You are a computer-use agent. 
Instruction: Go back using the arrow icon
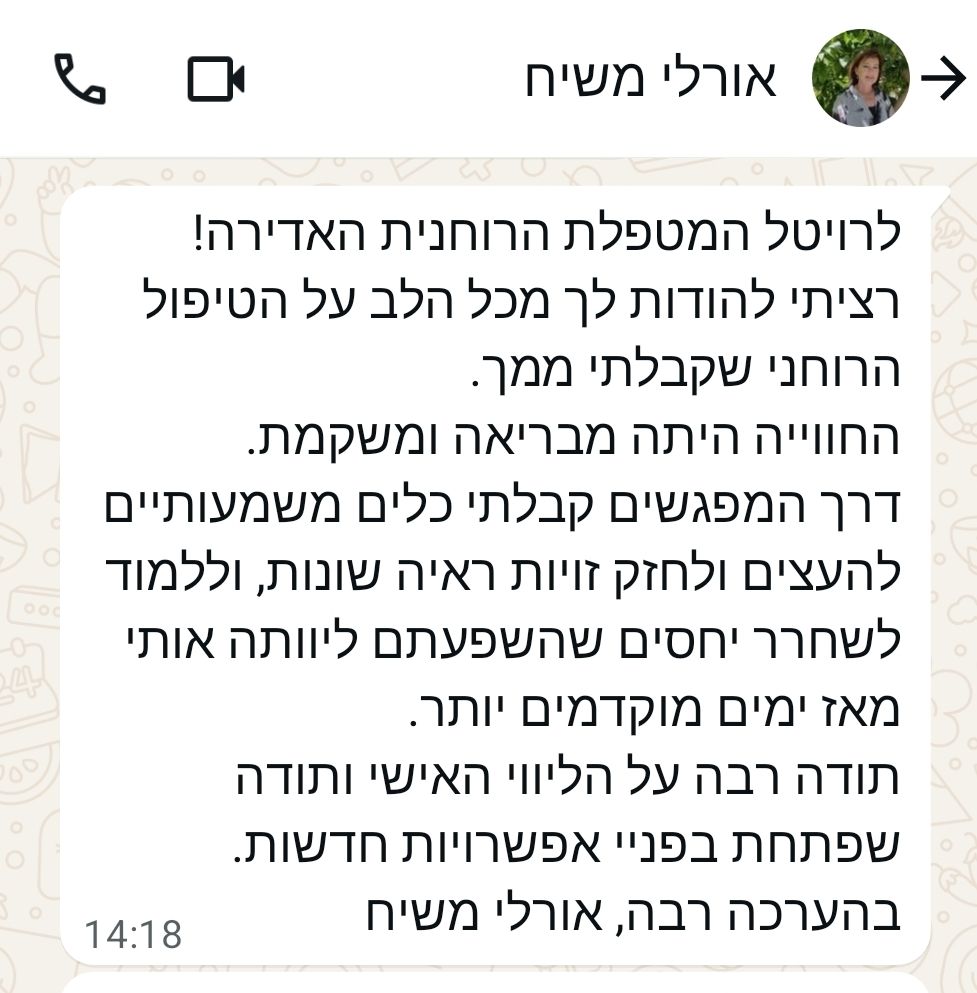coord(944,80)
